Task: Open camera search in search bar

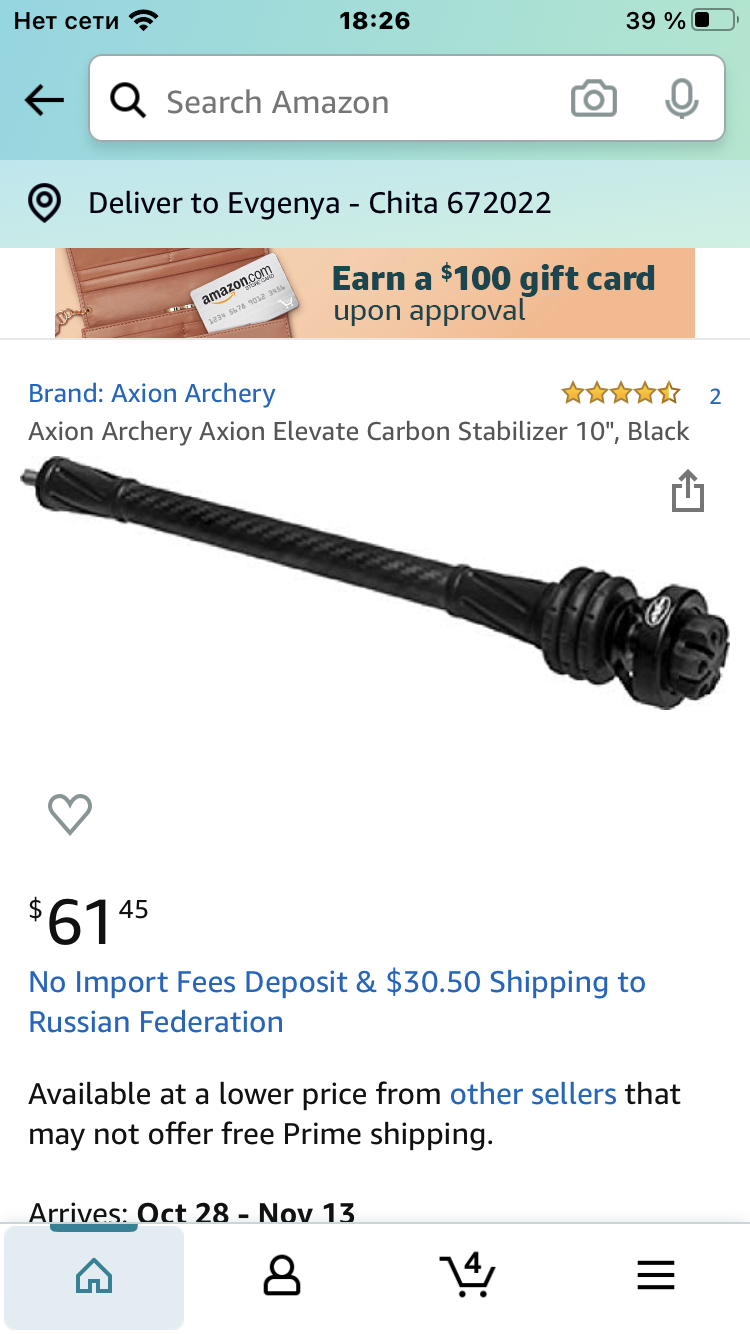Action: (x=593, y=99)
